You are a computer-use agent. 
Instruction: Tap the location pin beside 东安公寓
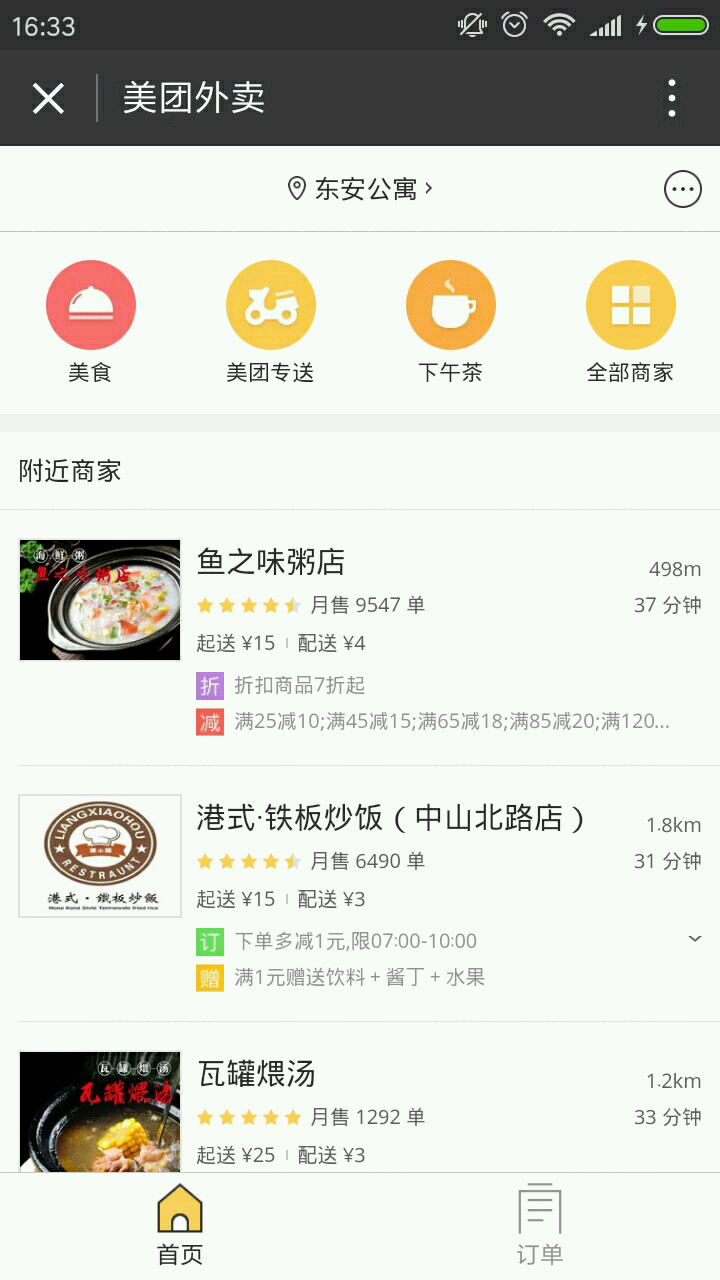[x=294, y=187]
